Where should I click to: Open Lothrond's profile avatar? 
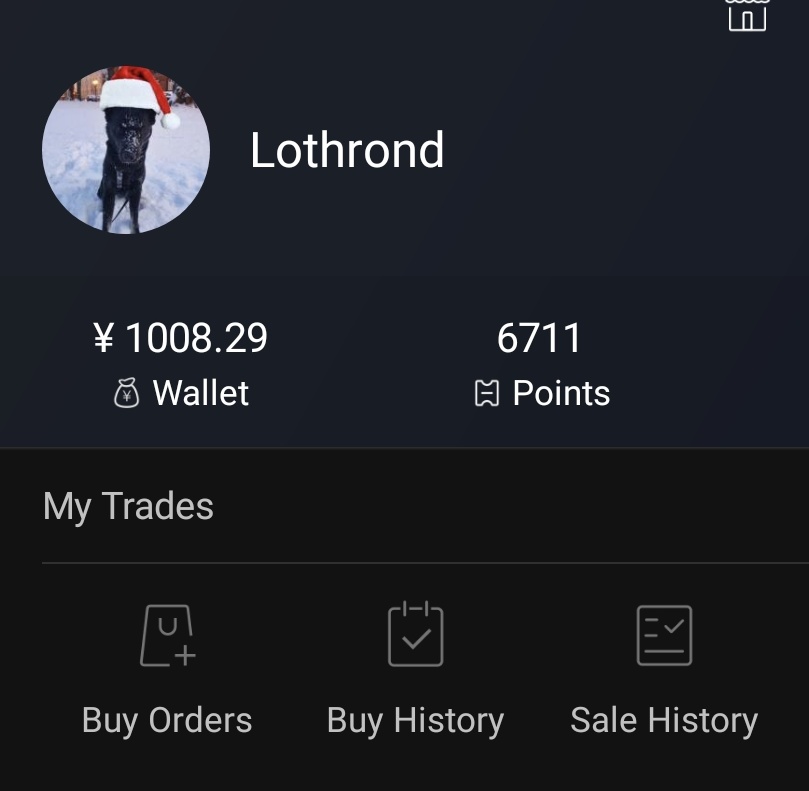point(126,150)
